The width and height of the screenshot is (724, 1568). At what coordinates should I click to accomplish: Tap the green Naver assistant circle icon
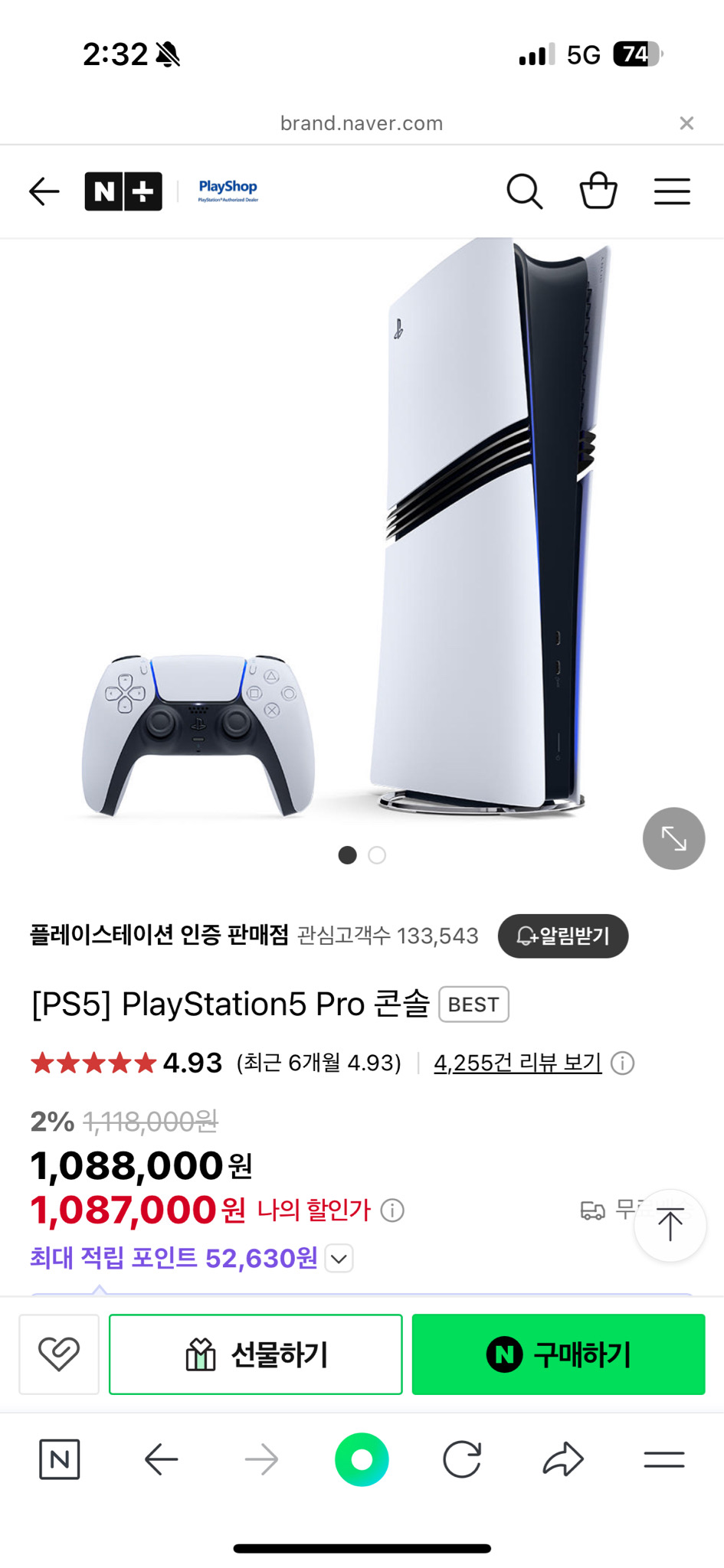pos(362,1459)
